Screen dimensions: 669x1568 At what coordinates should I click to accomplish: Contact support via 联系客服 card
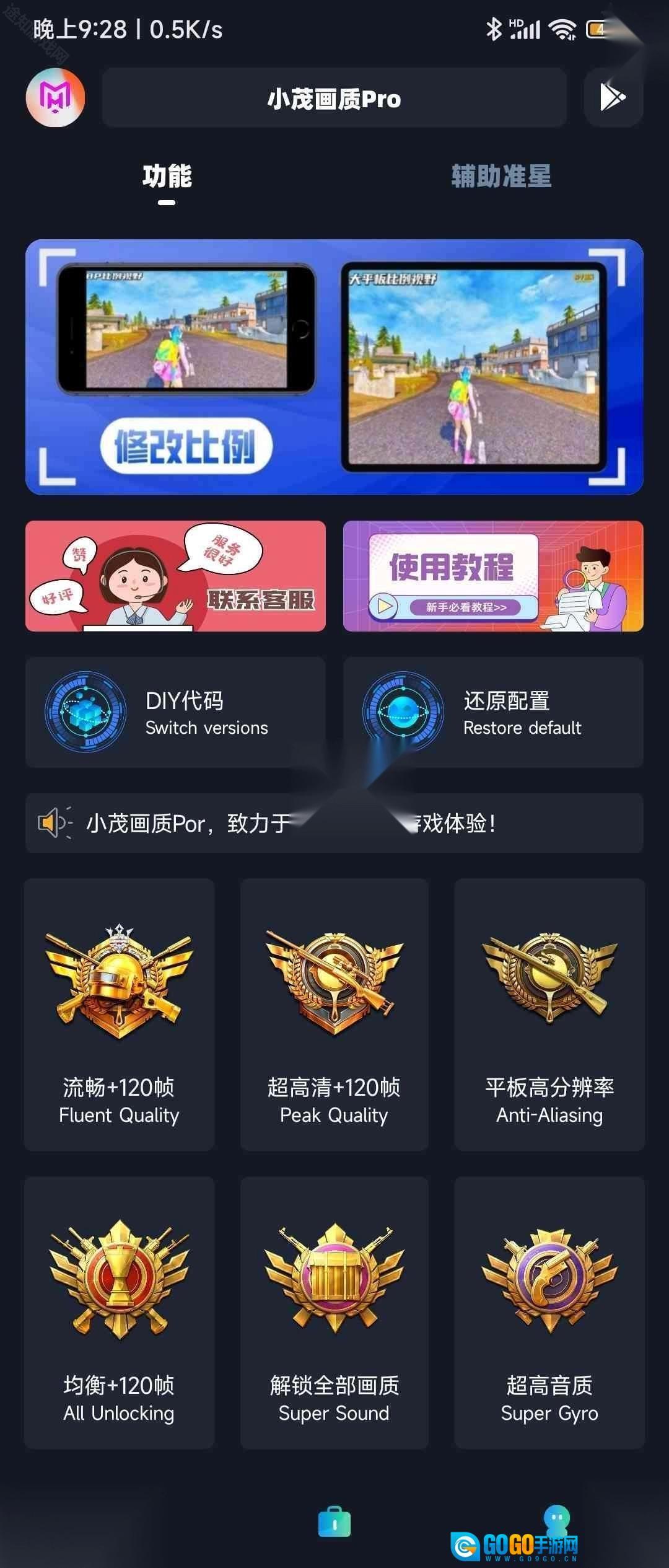175,576
